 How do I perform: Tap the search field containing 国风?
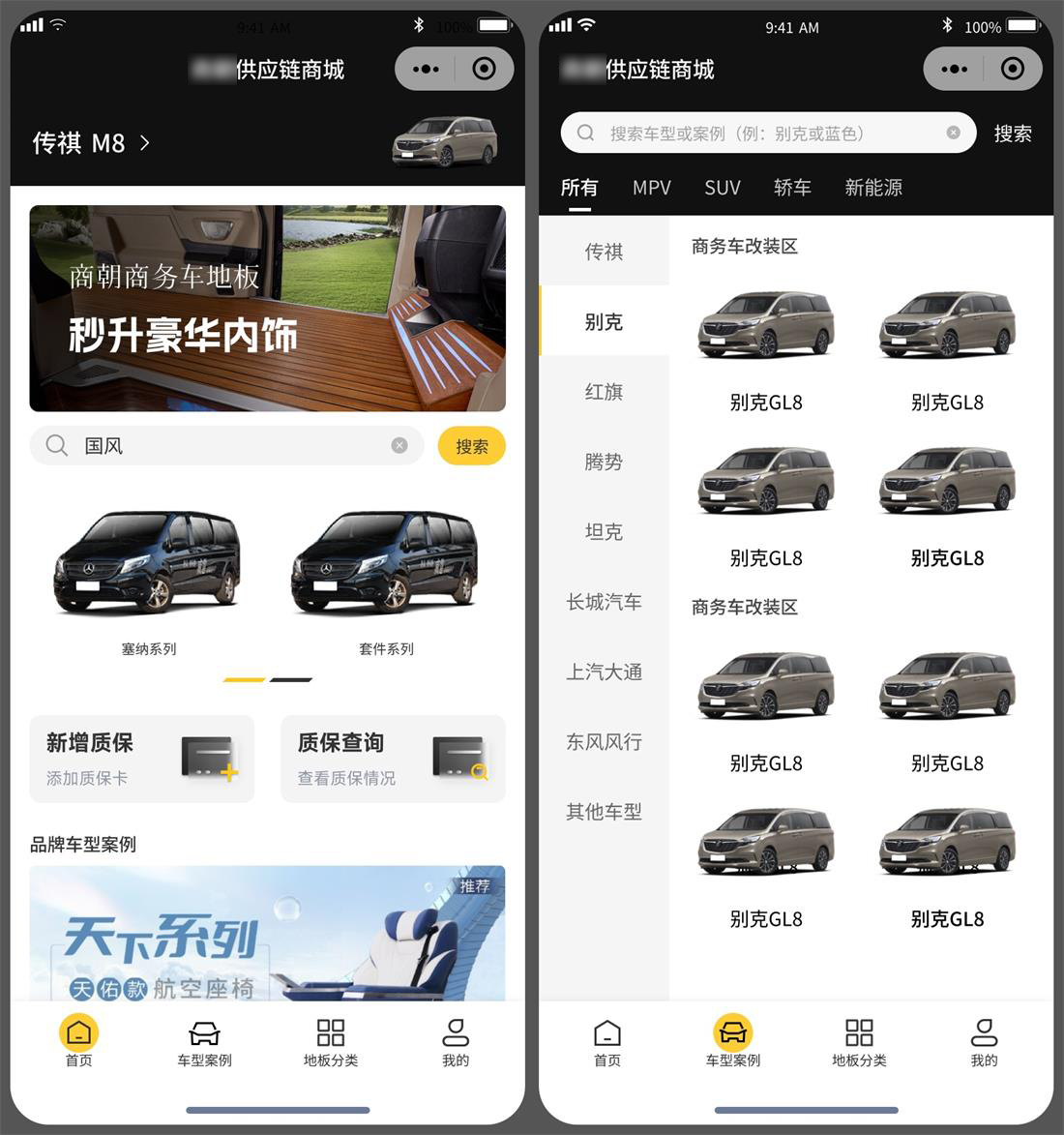coord(226,446)
